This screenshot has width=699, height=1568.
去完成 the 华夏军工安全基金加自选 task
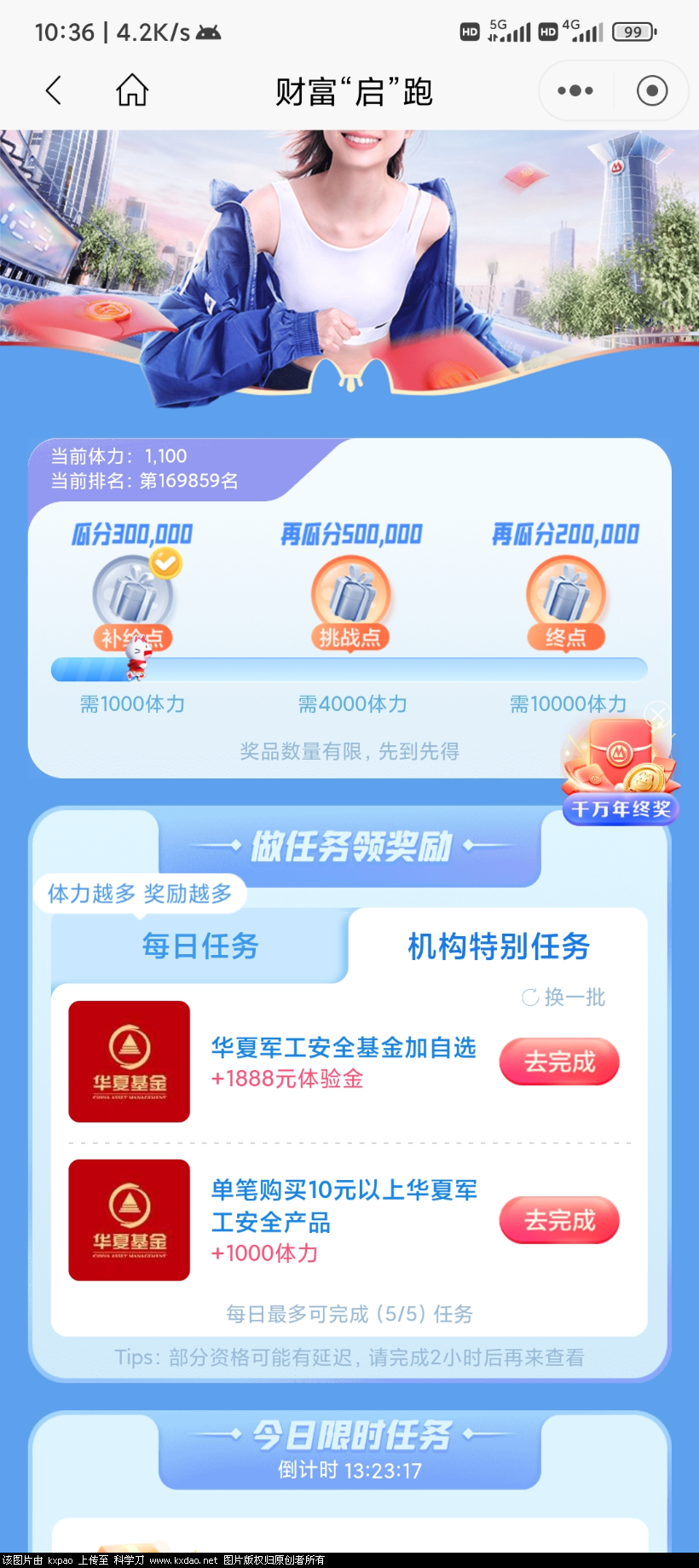point(559,1062)
